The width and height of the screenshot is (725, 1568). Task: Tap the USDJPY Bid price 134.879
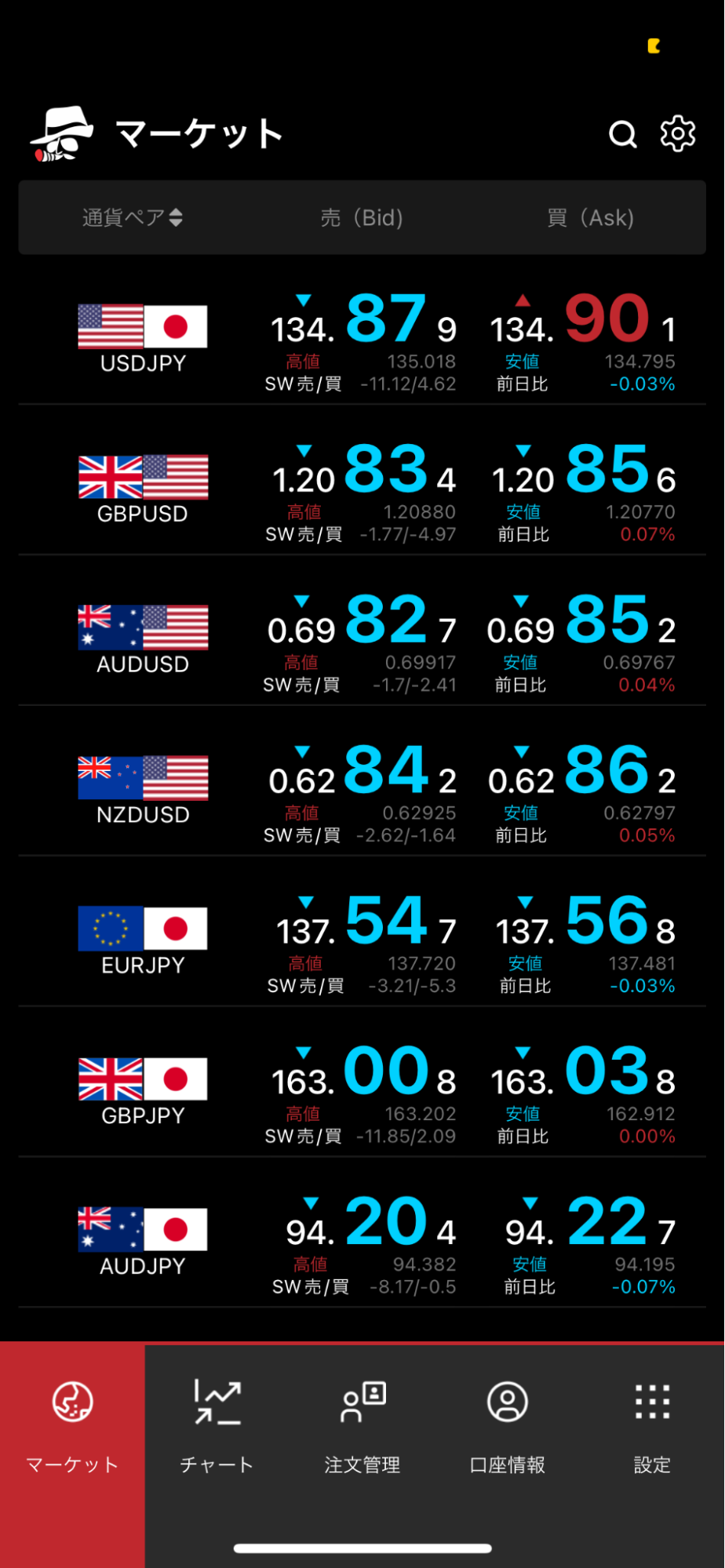pos(363,320)
